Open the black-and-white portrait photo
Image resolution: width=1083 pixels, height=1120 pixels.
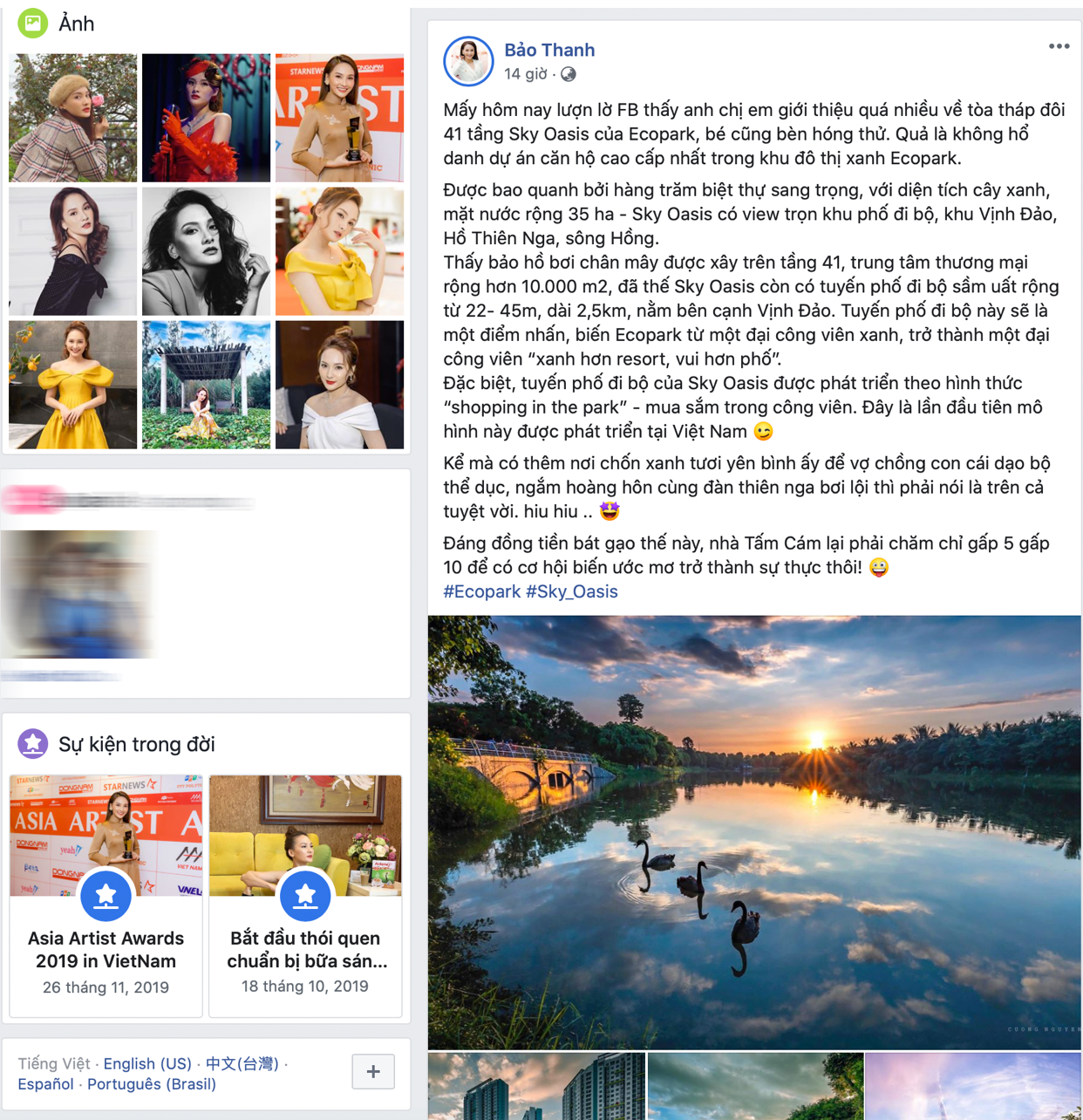tap(206, 251)
